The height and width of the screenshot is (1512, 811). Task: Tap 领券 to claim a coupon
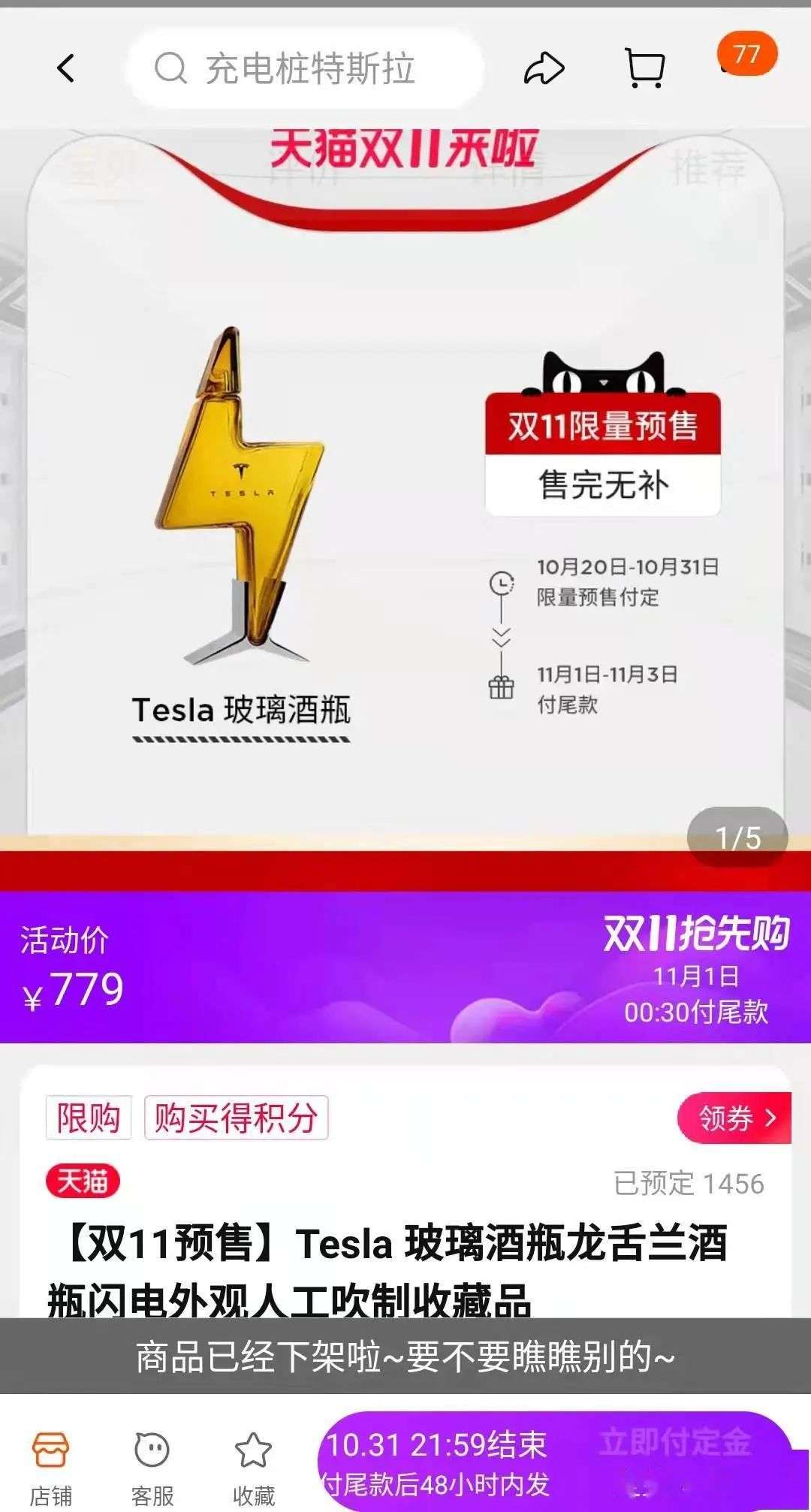click(x=734, y=1118)
